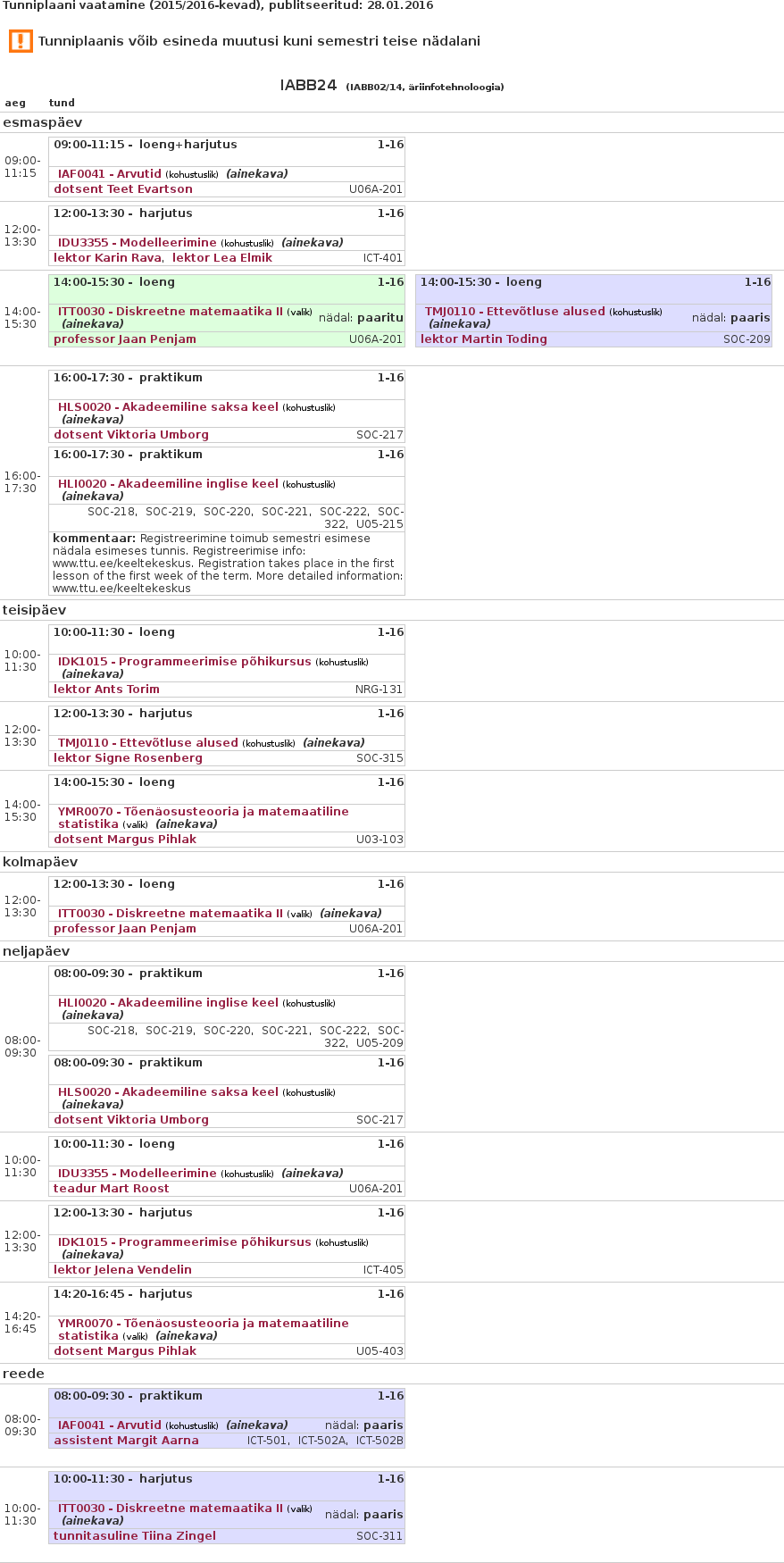Select lektor Ants Torim
This screenshot has width=784, height=1563.
tap(106, 690)
